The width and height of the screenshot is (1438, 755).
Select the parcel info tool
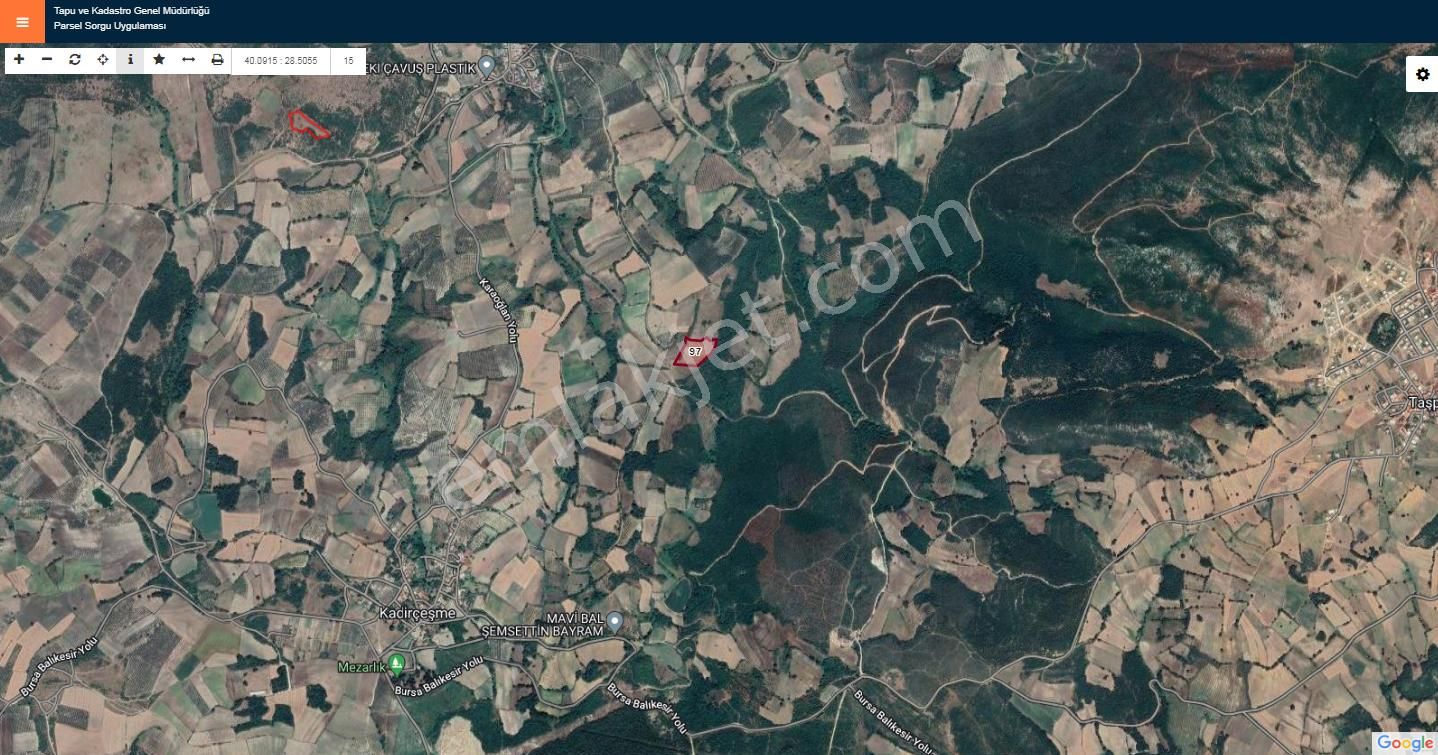pyautogui.click(x=130, y=60)
